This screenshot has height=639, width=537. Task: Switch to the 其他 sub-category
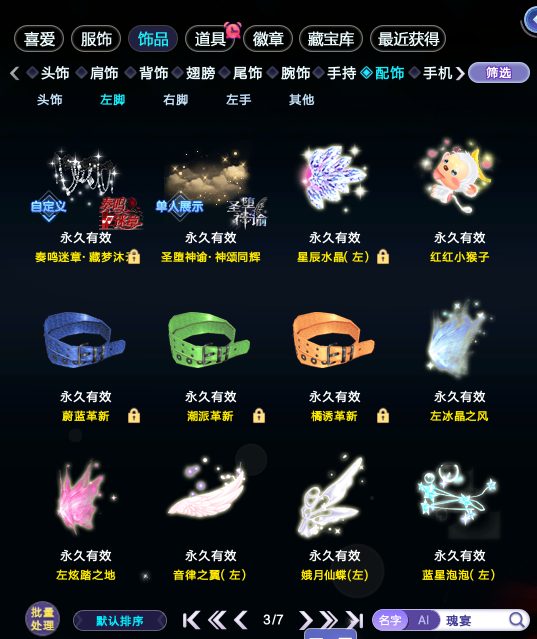point(302,100)
